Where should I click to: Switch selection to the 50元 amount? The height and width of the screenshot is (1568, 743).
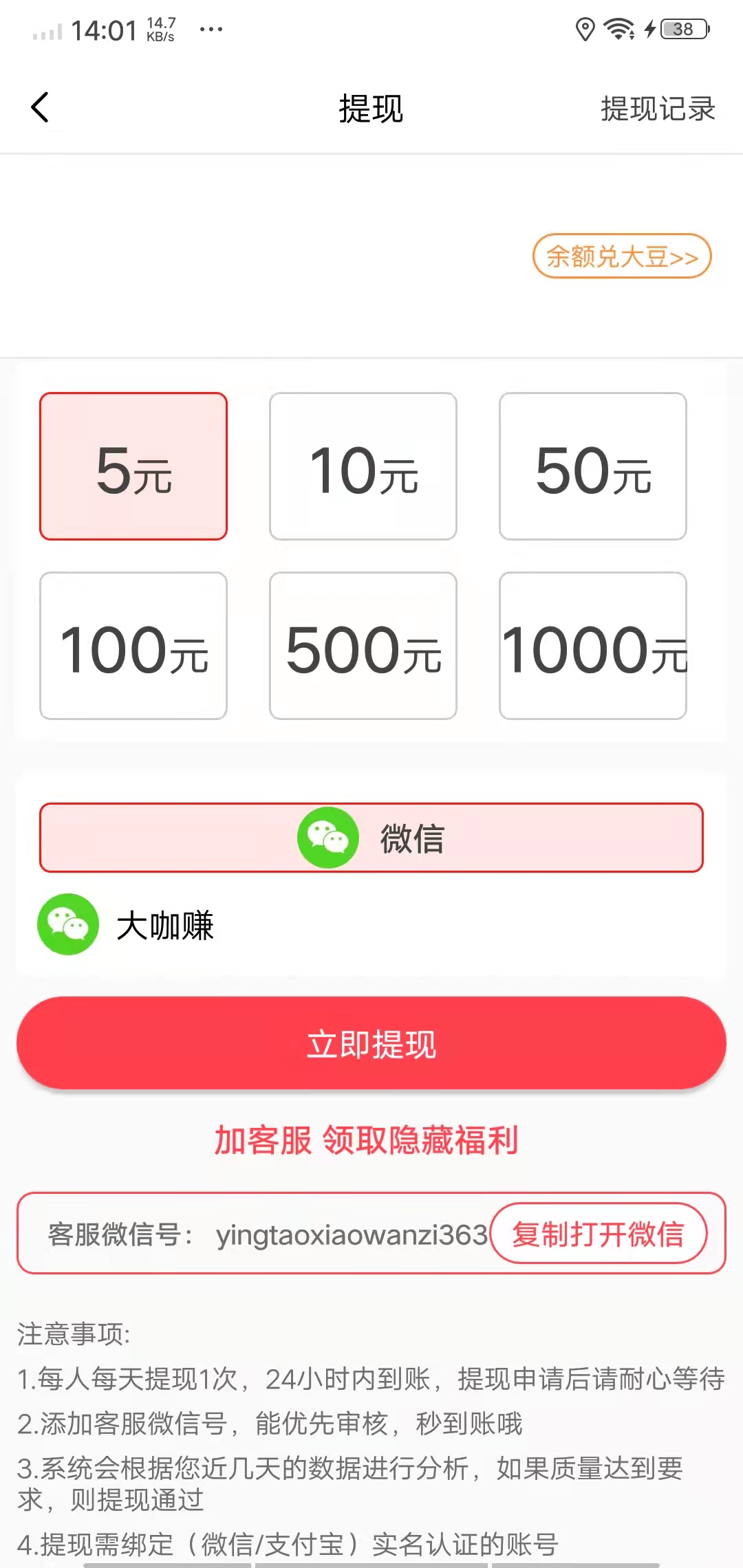pos(593,466)
